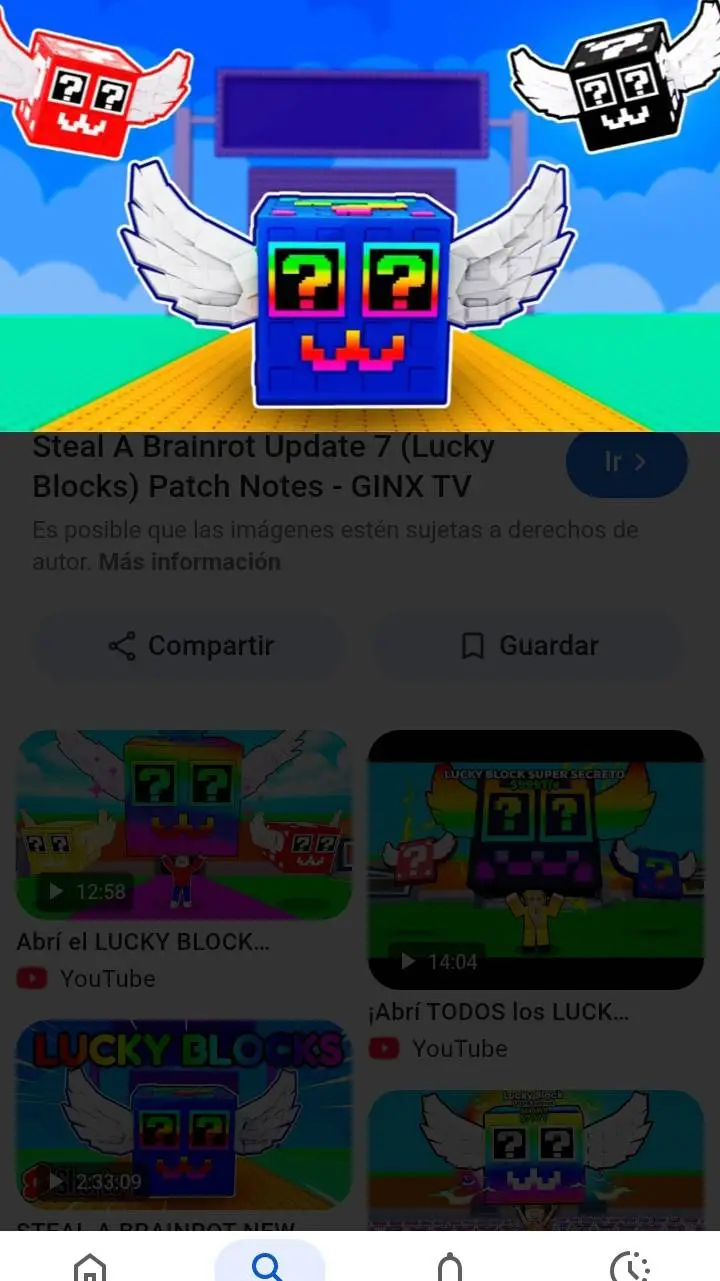The height and width of the screenshot is (1281, 720).
Task: Click the YouTube icon under the 12:58 video
Action: coord(31,979)
